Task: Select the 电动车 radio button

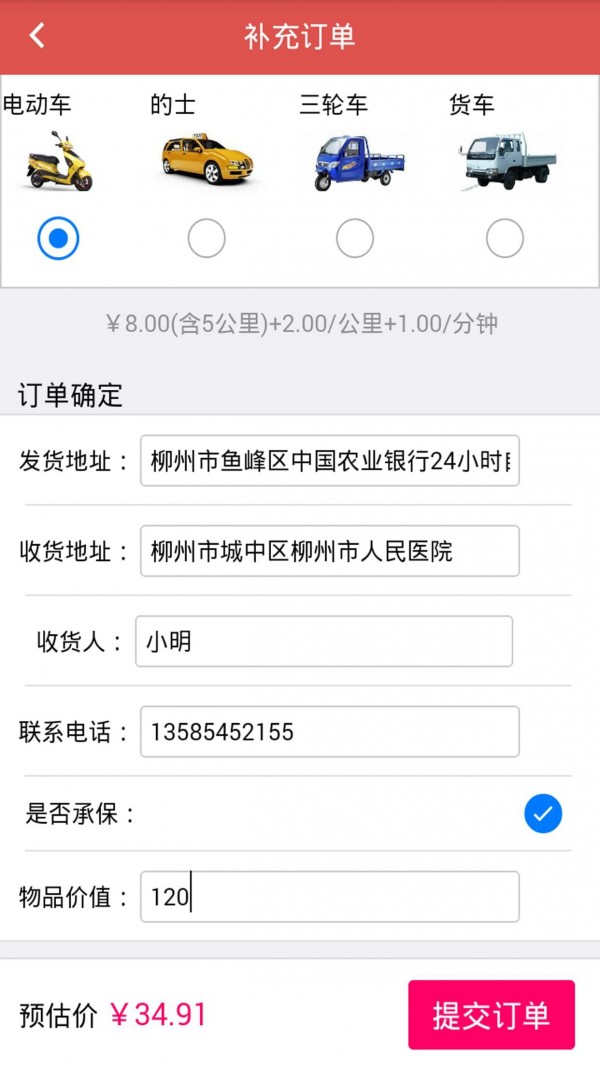Action: coord(58,238)
